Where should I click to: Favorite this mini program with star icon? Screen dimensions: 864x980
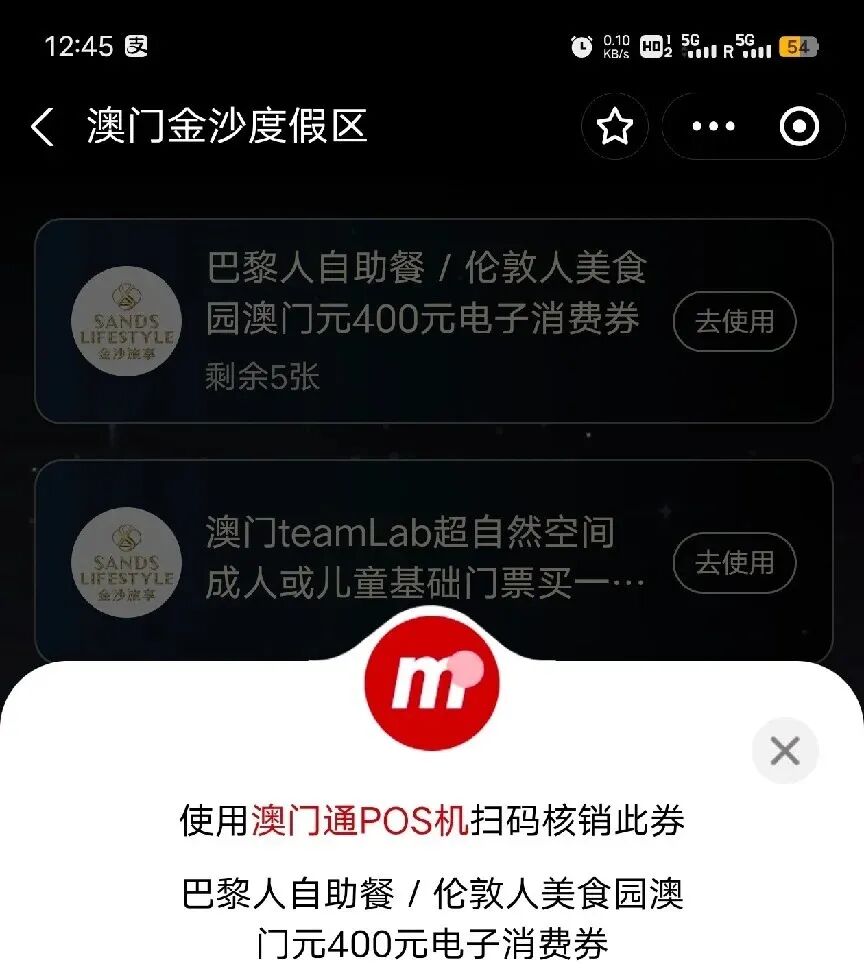[615, 127]
